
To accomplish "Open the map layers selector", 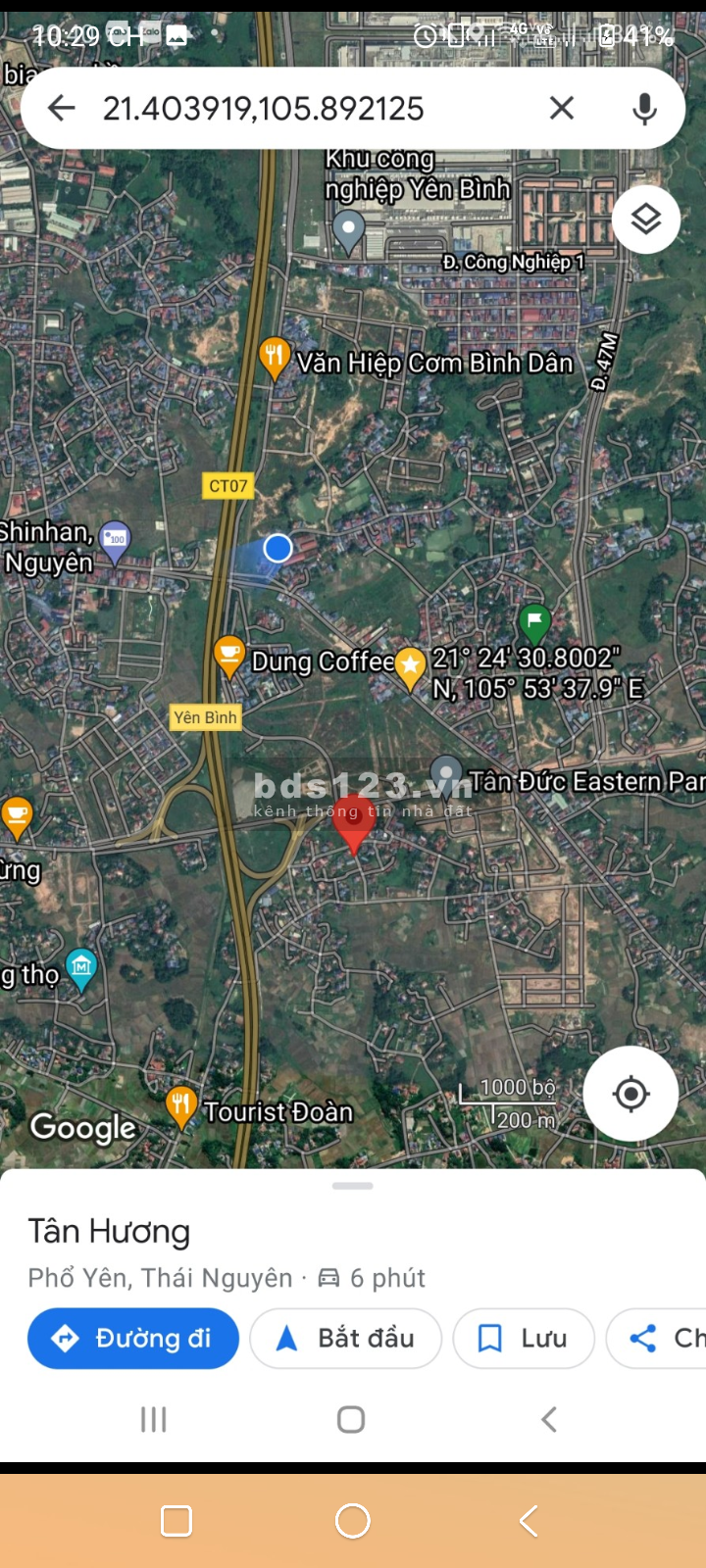I will (x=645, y=220).
